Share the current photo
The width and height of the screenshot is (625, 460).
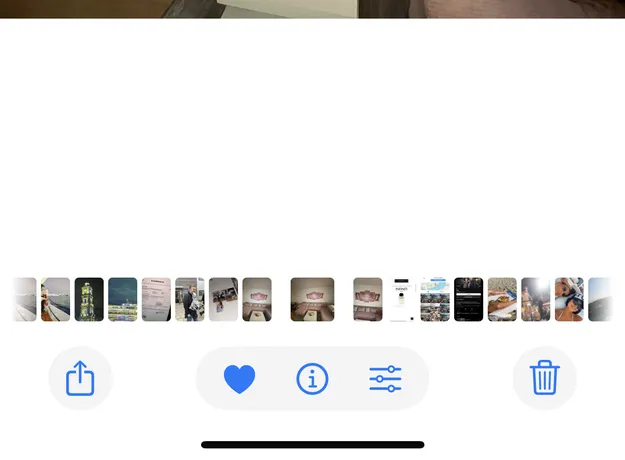coord(80,379)
